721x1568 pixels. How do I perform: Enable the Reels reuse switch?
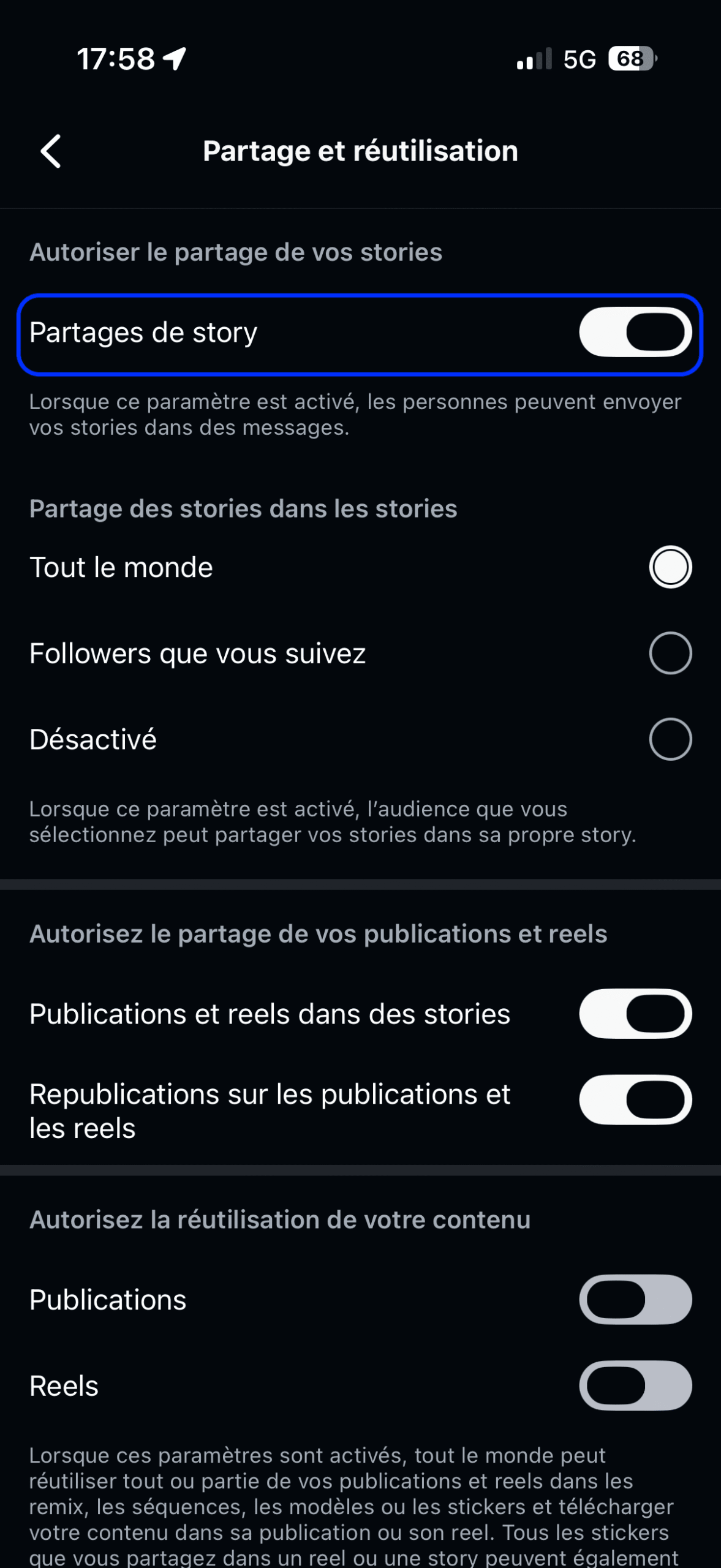pos(635,1385)
